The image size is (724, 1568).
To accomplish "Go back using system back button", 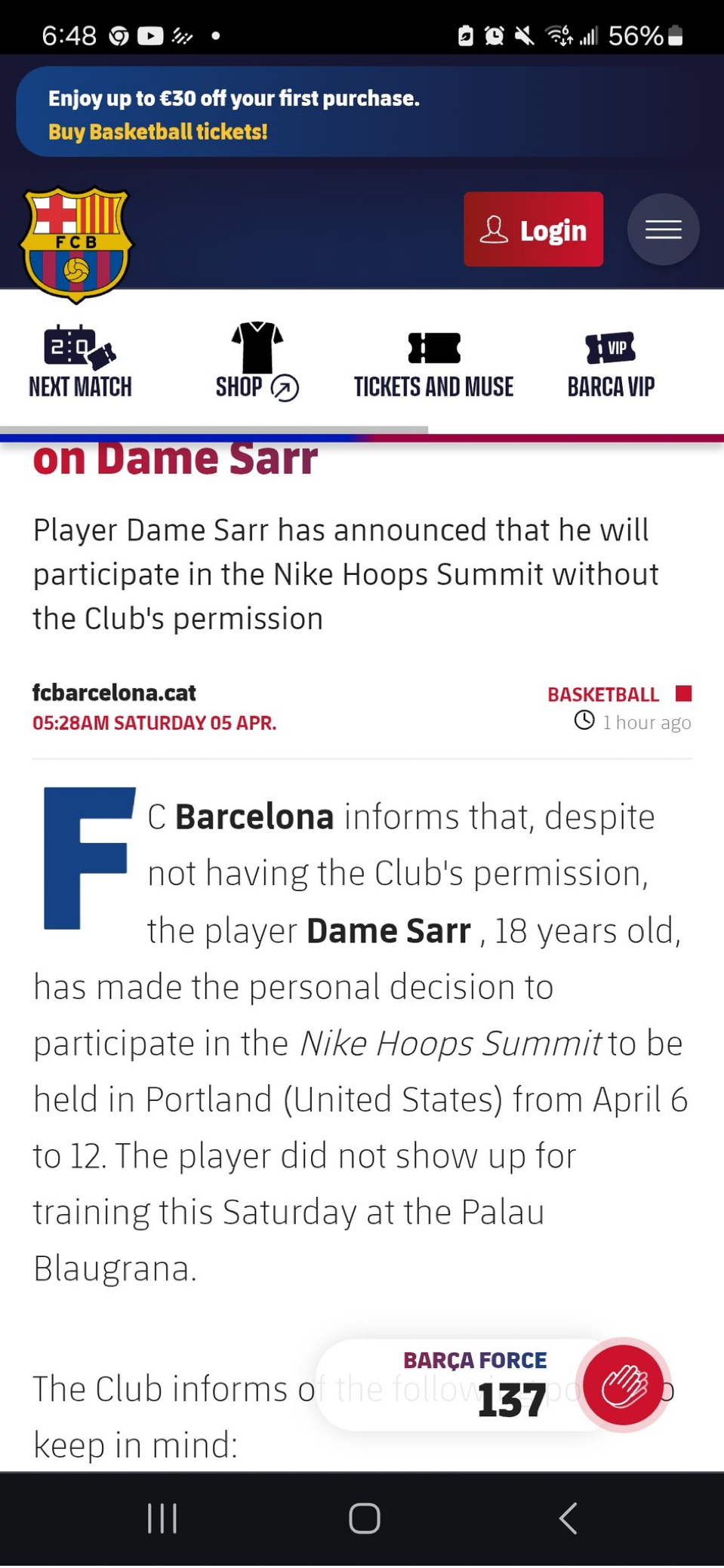I will coord(568,1518).
